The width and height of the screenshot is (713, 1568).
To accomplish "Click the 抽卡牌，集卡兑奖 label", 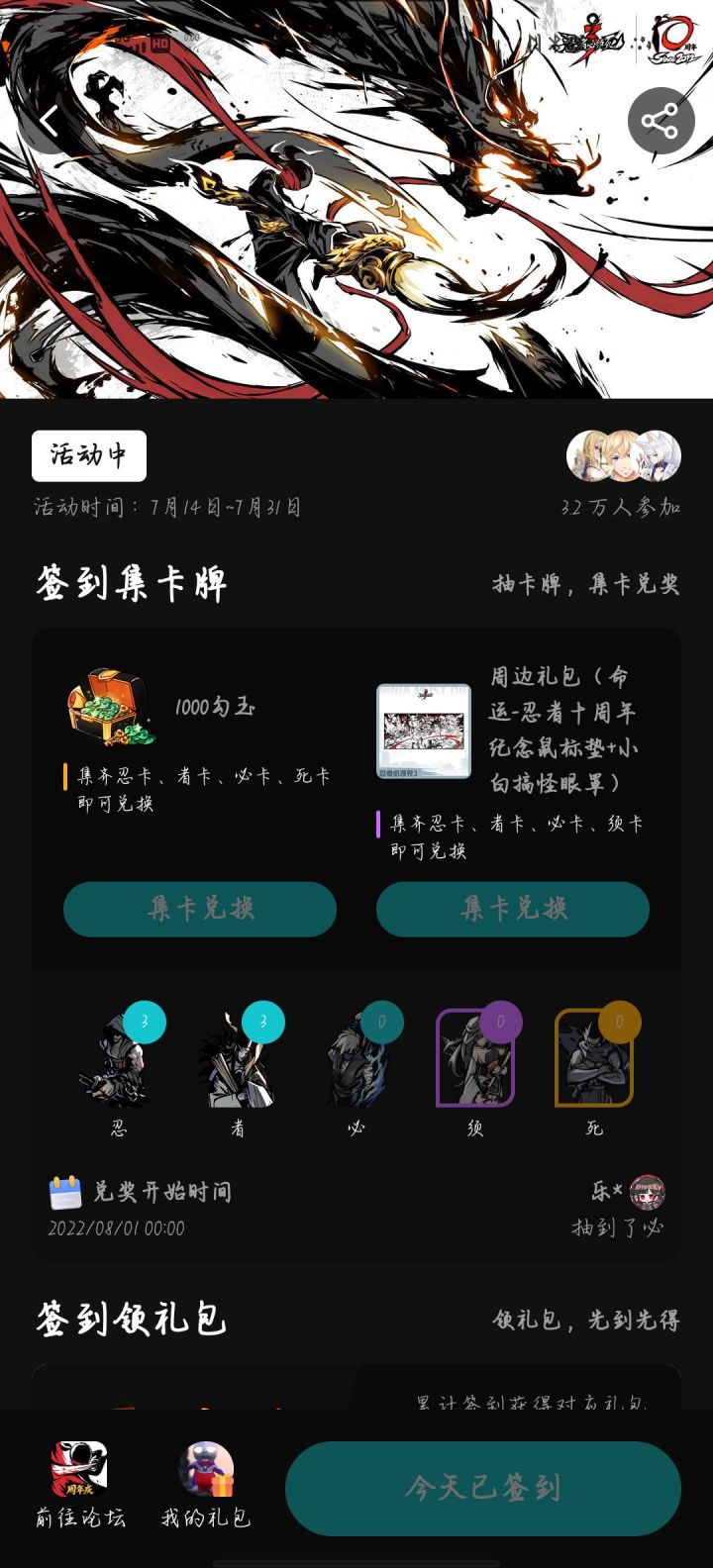I will [x=586, y=583].
